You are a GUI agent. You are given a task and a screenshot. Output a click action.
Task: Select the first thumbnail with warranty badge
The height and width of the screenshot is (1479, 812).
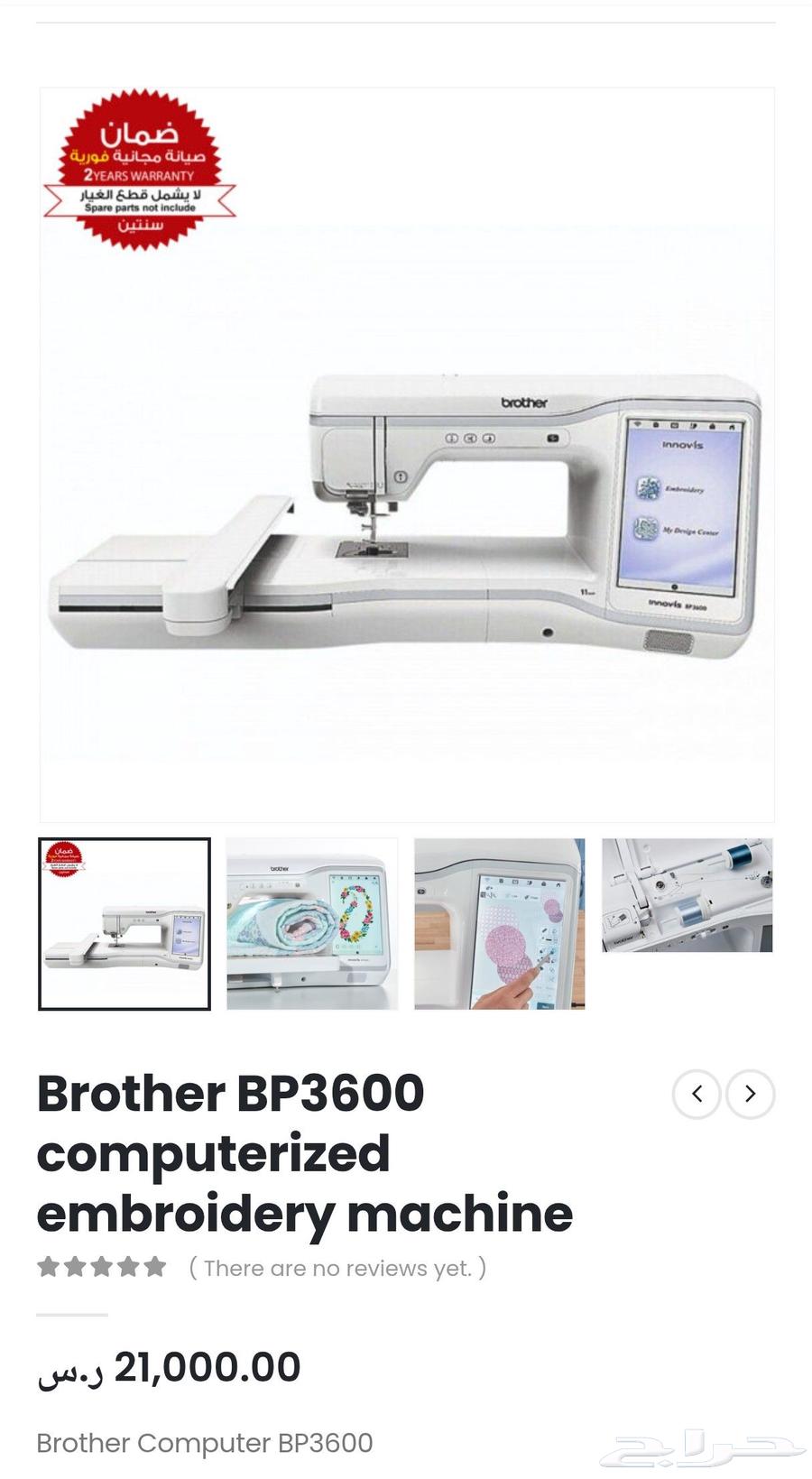(125, 924)
